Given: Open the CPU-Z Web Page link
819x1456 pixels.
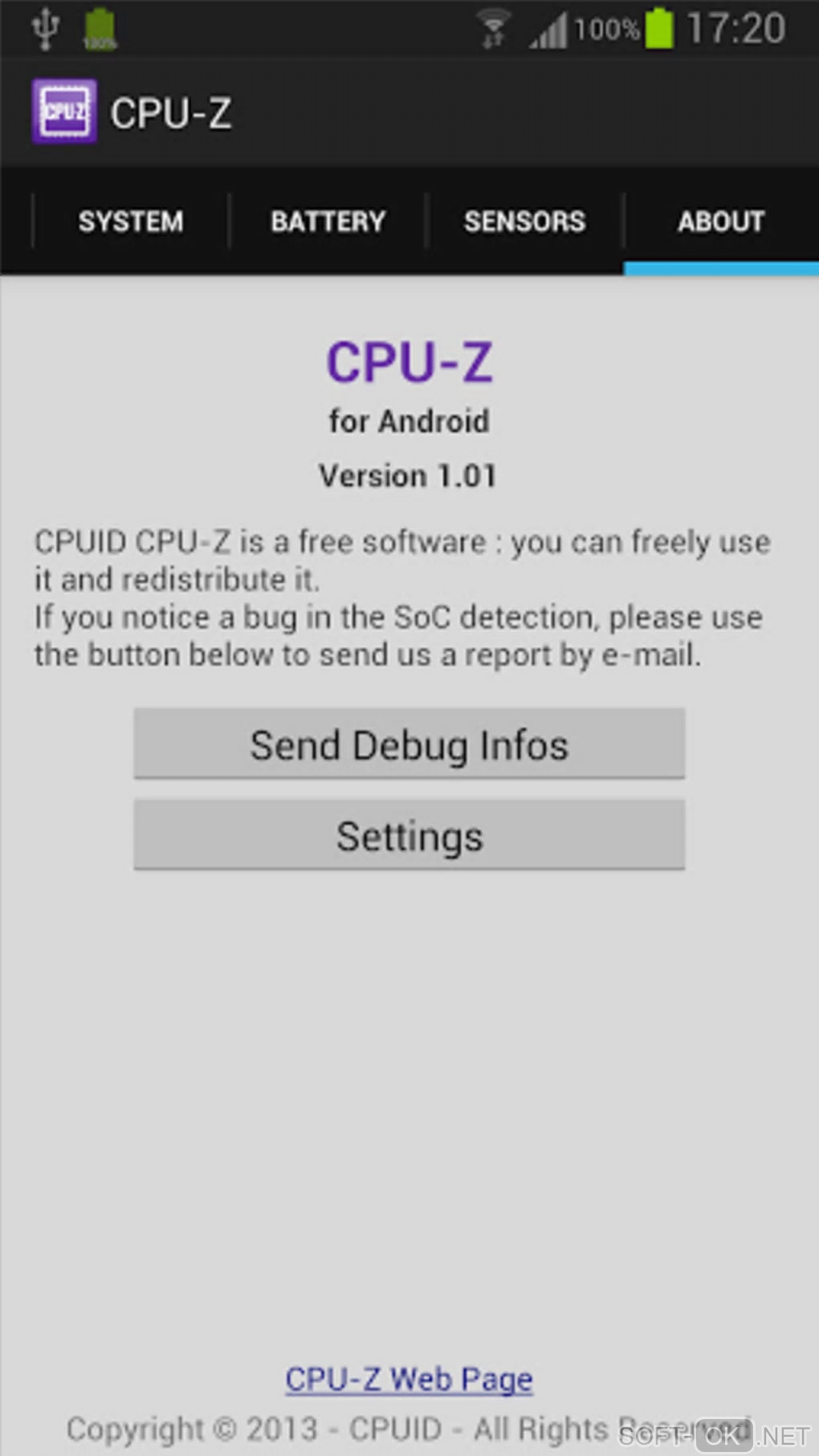Looking at the screenshot, I should (409, 1379).
